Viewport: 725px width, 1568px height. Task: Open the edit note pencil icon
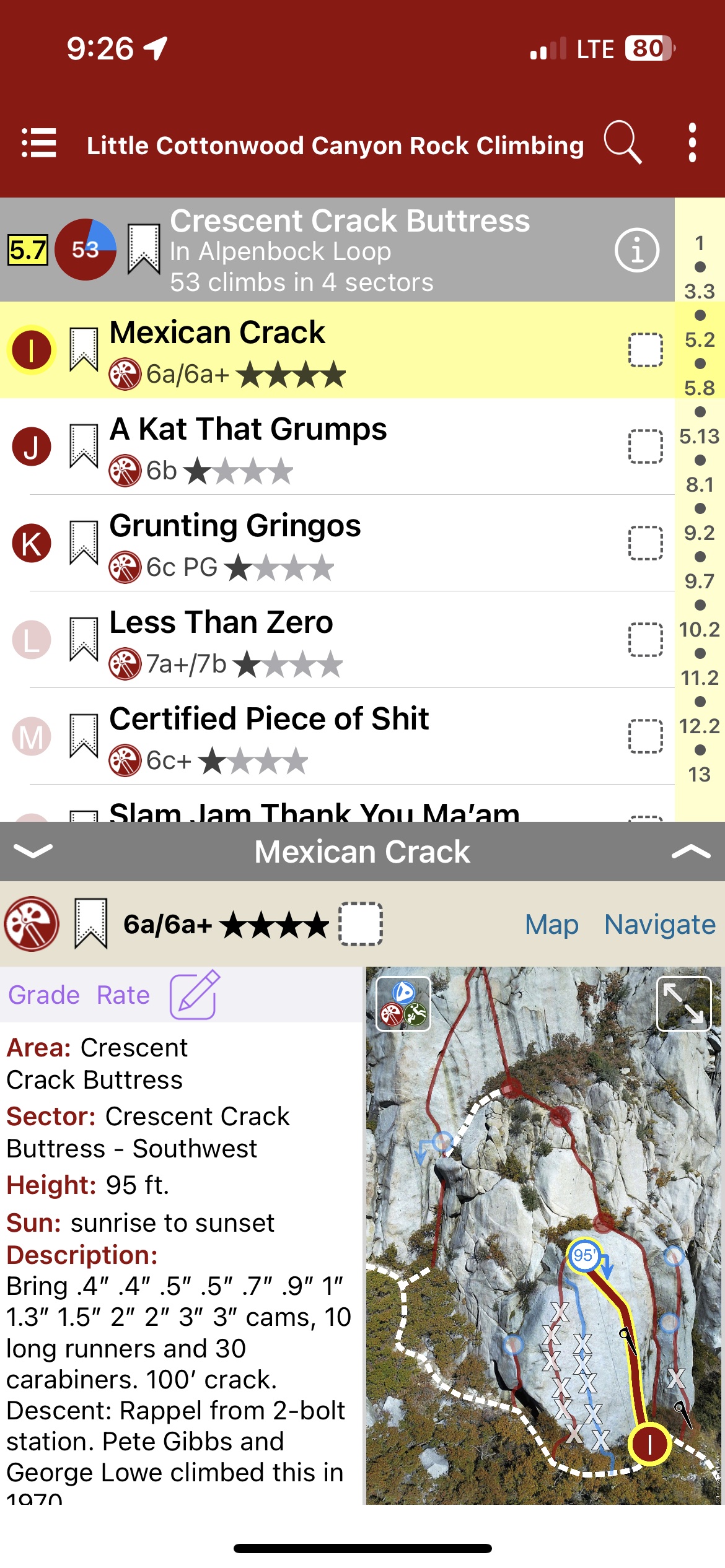point(195,995)
